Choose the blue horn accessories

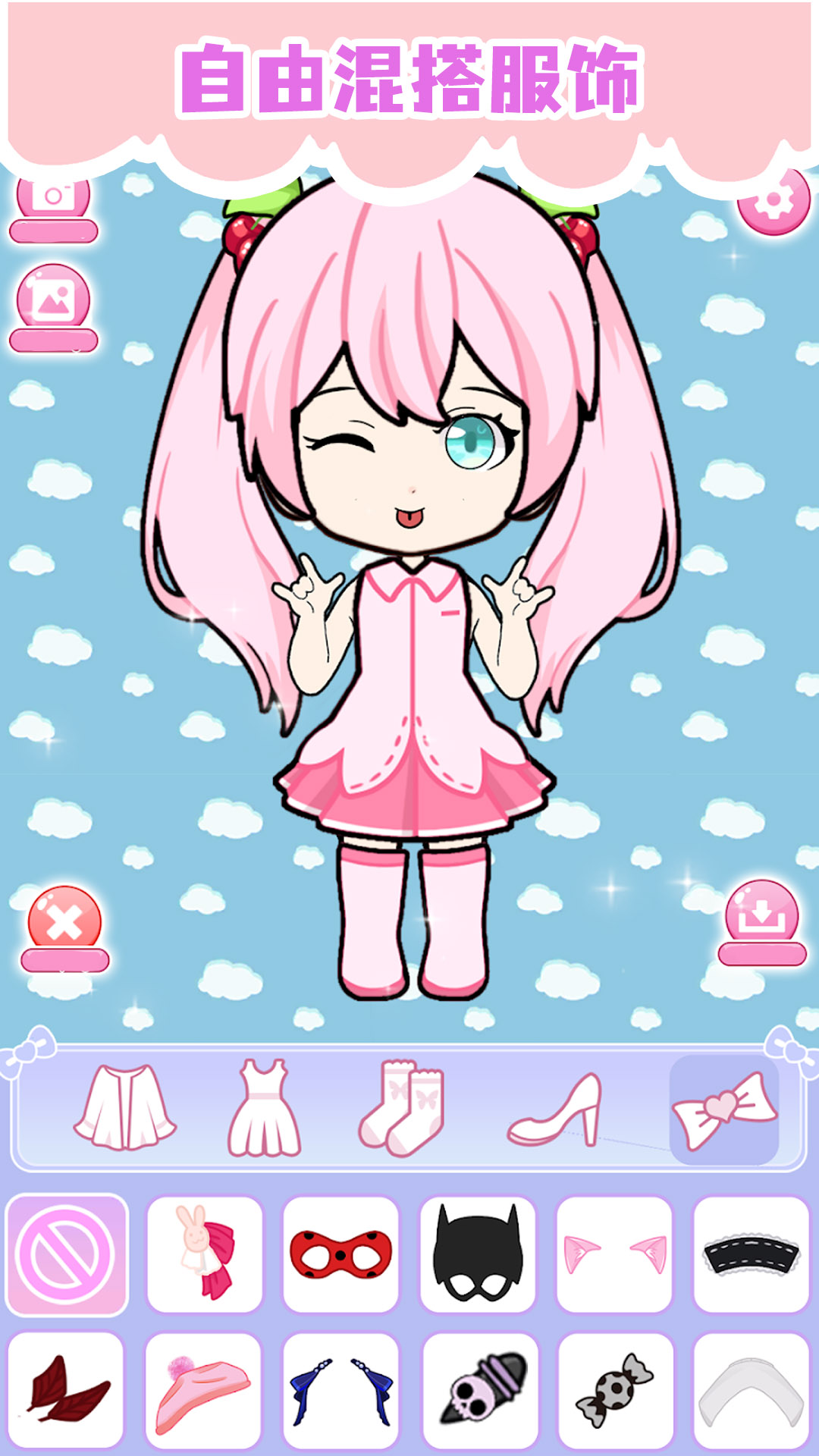click(340, 1391)
